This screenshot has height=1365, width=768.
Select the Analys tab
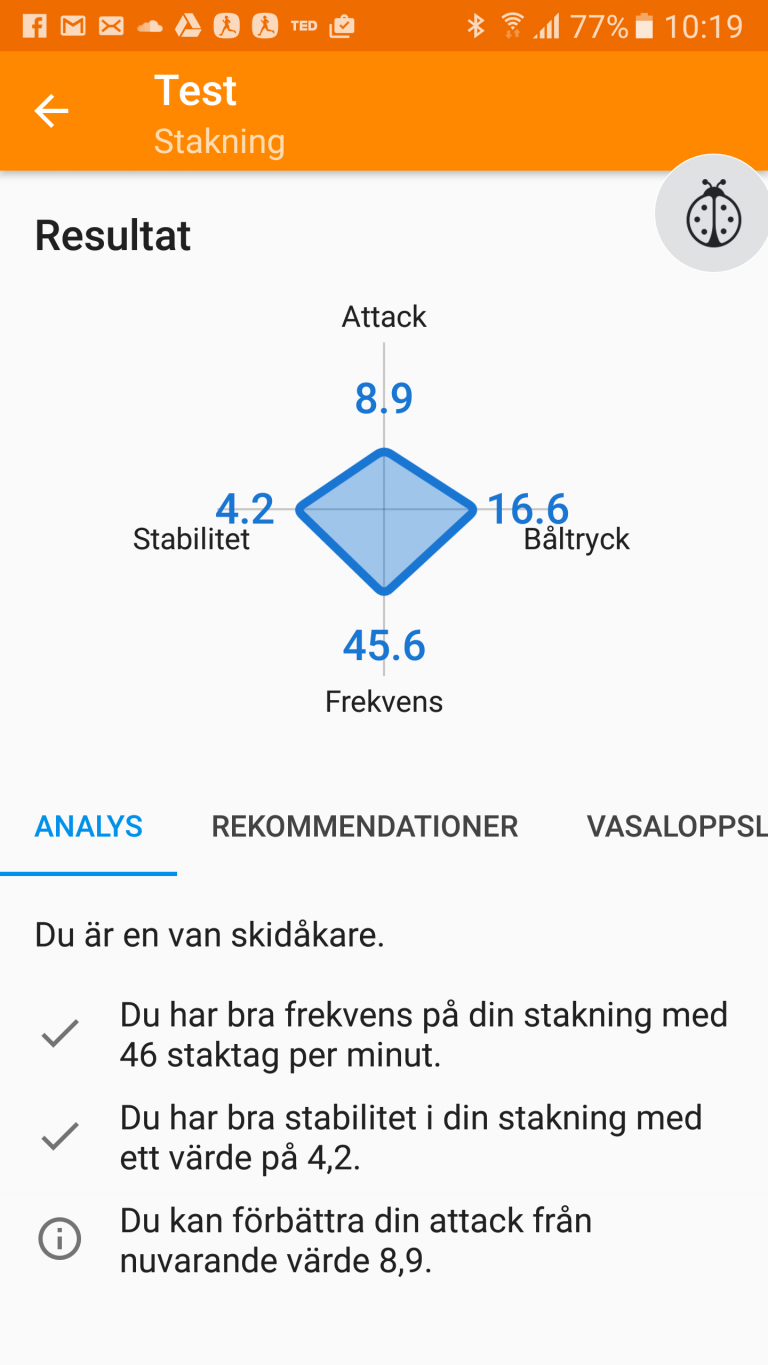89,827
